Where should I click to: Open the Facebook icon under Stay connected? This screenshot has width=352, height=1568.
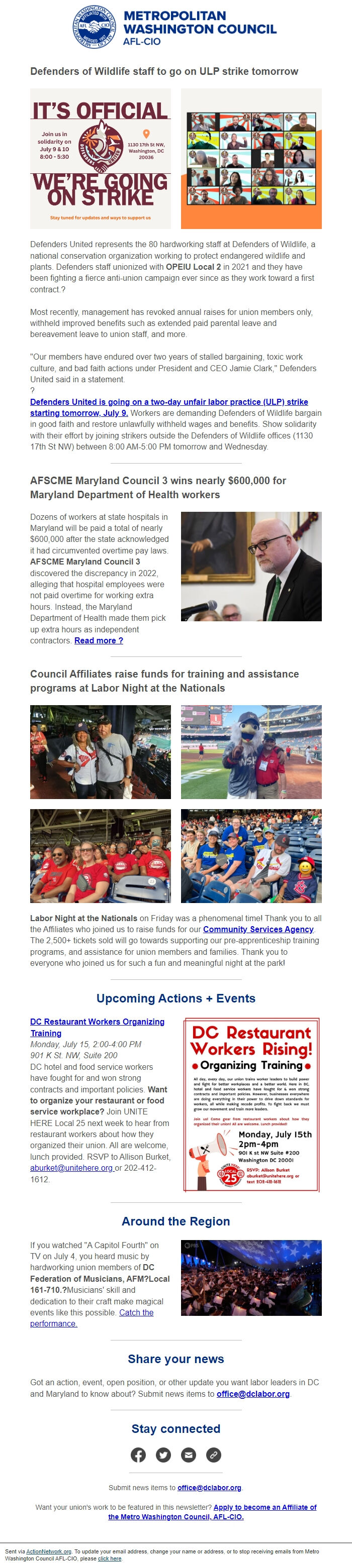138,1455
